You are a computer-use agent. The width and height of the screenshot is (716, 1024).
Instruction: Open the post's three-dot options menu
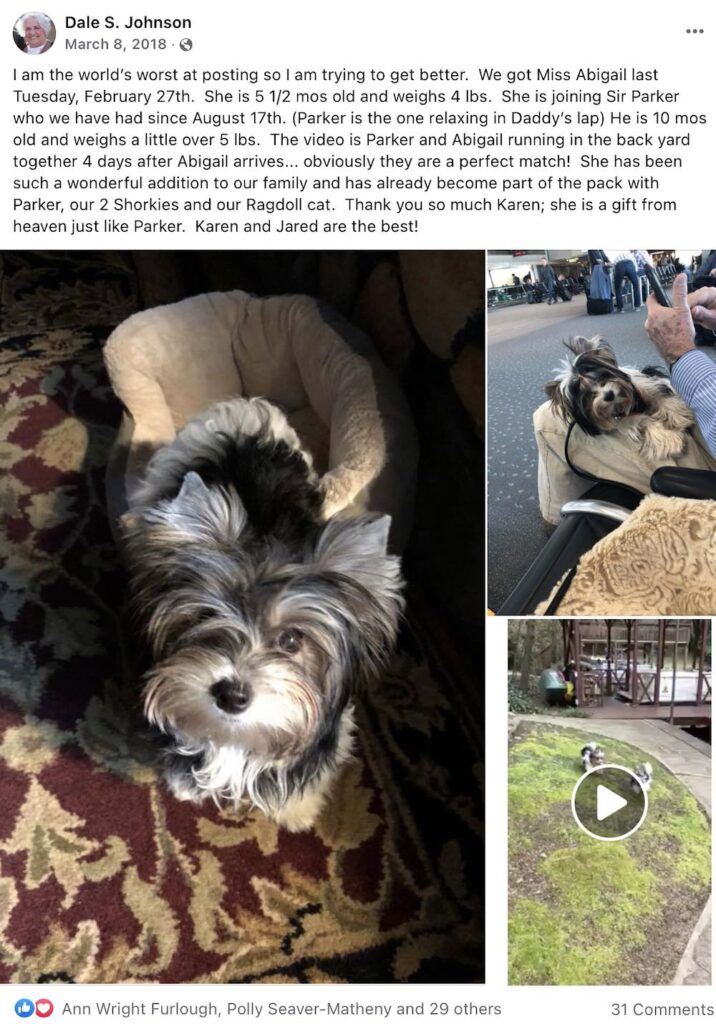coord(694,31)
